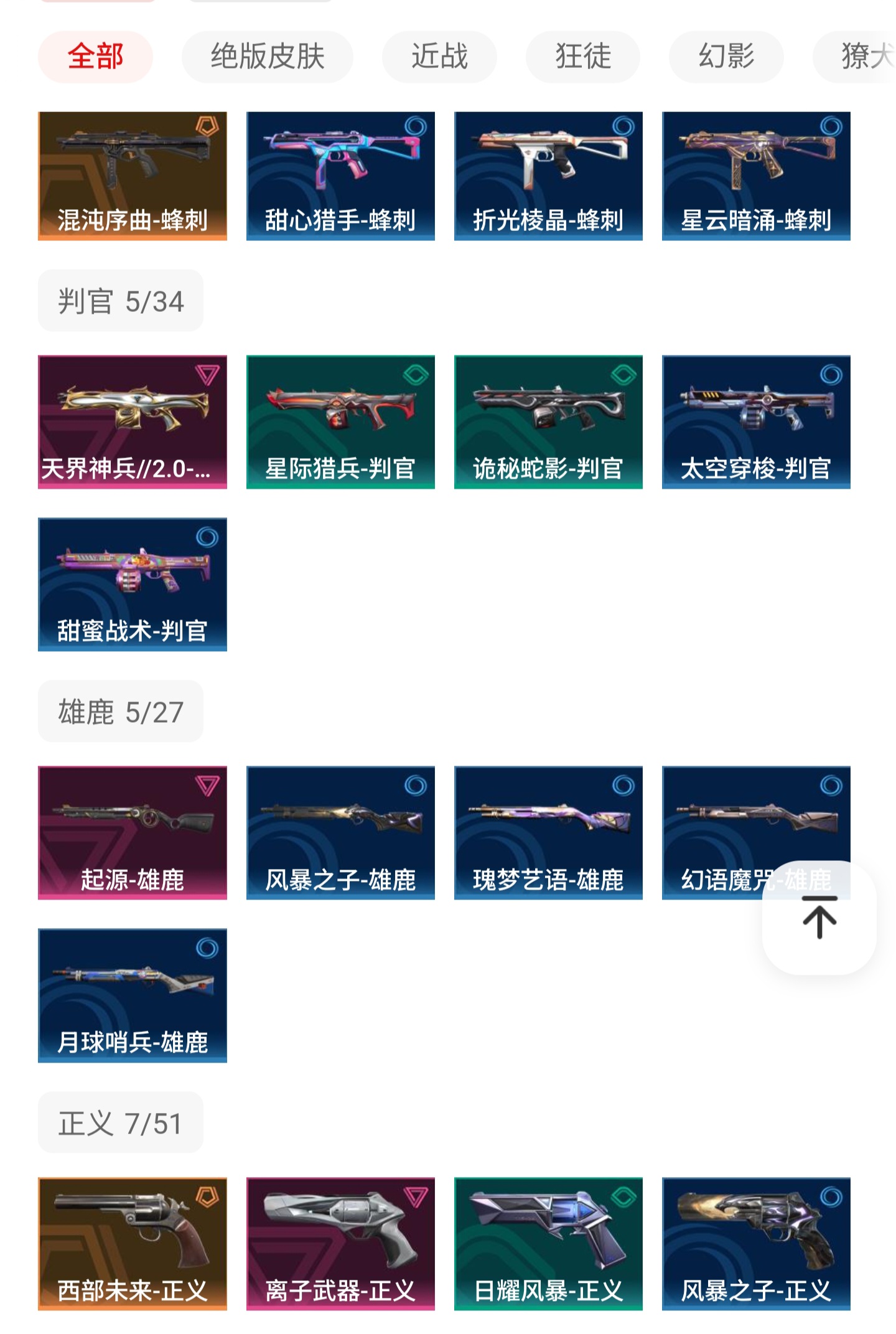
Task: Switch to the 幻影 category
Action: [x=726, y=57]
